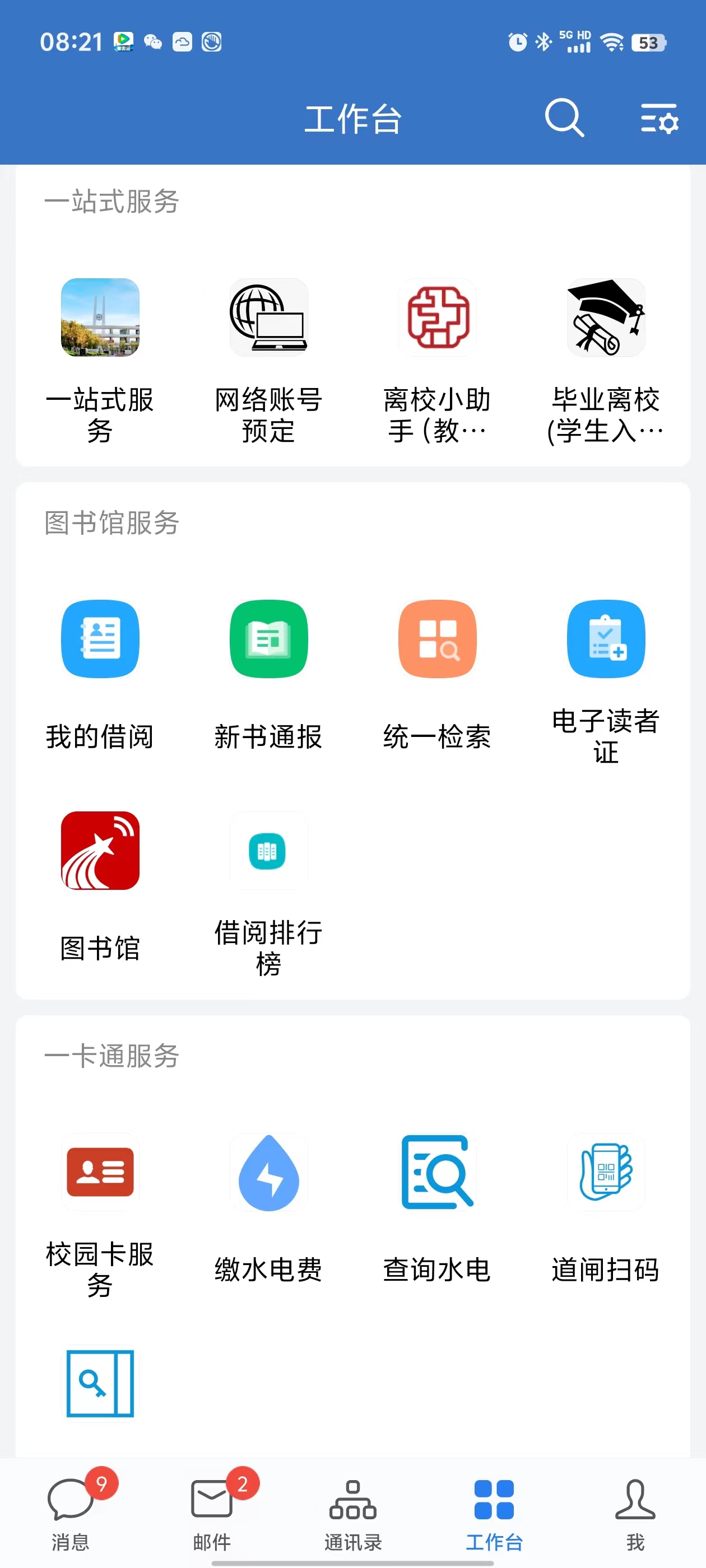Open 校园卡服务
706x1568 pixels.
100,1172
